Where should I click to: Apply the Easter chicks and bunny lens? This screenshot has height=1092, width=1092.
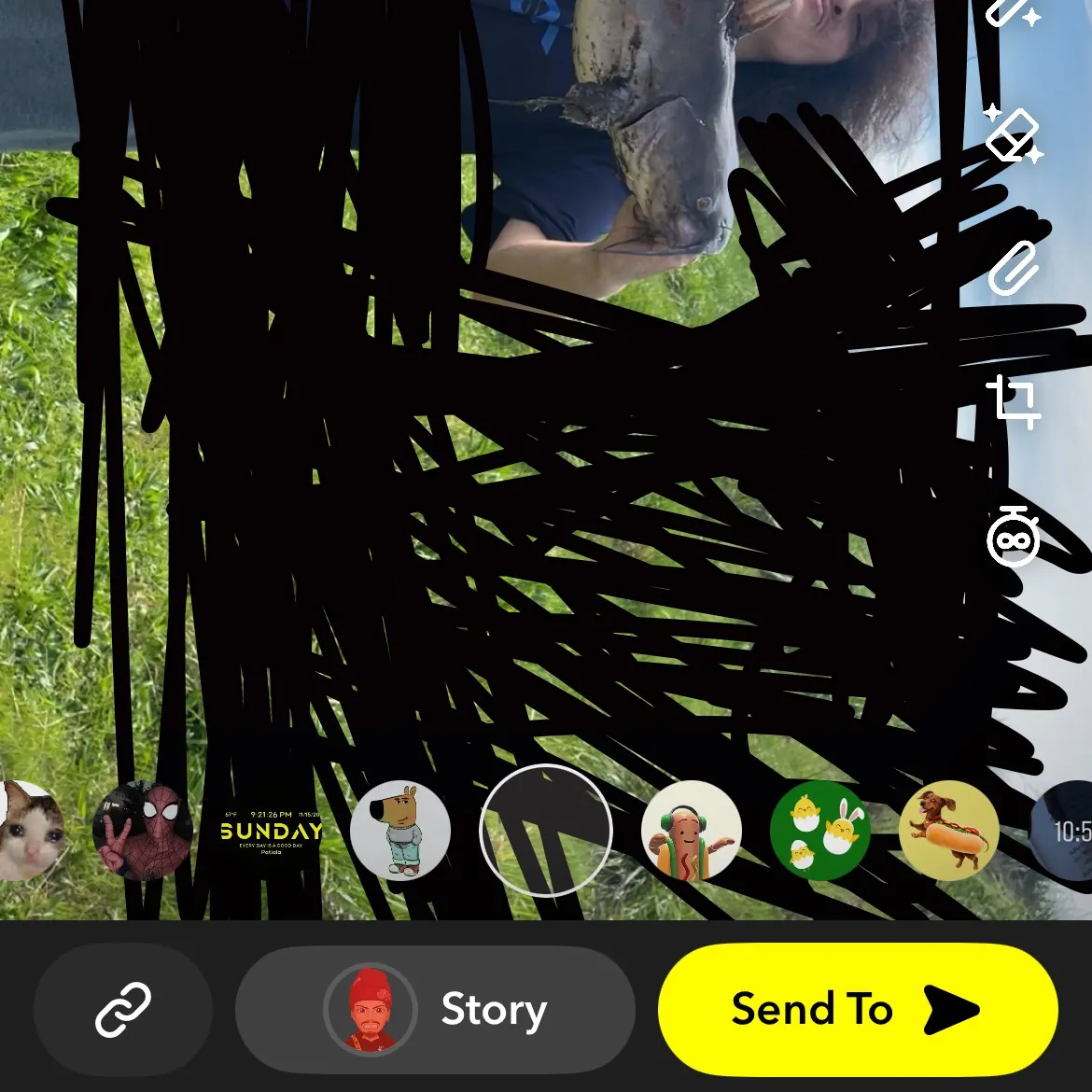click(820, 831)
